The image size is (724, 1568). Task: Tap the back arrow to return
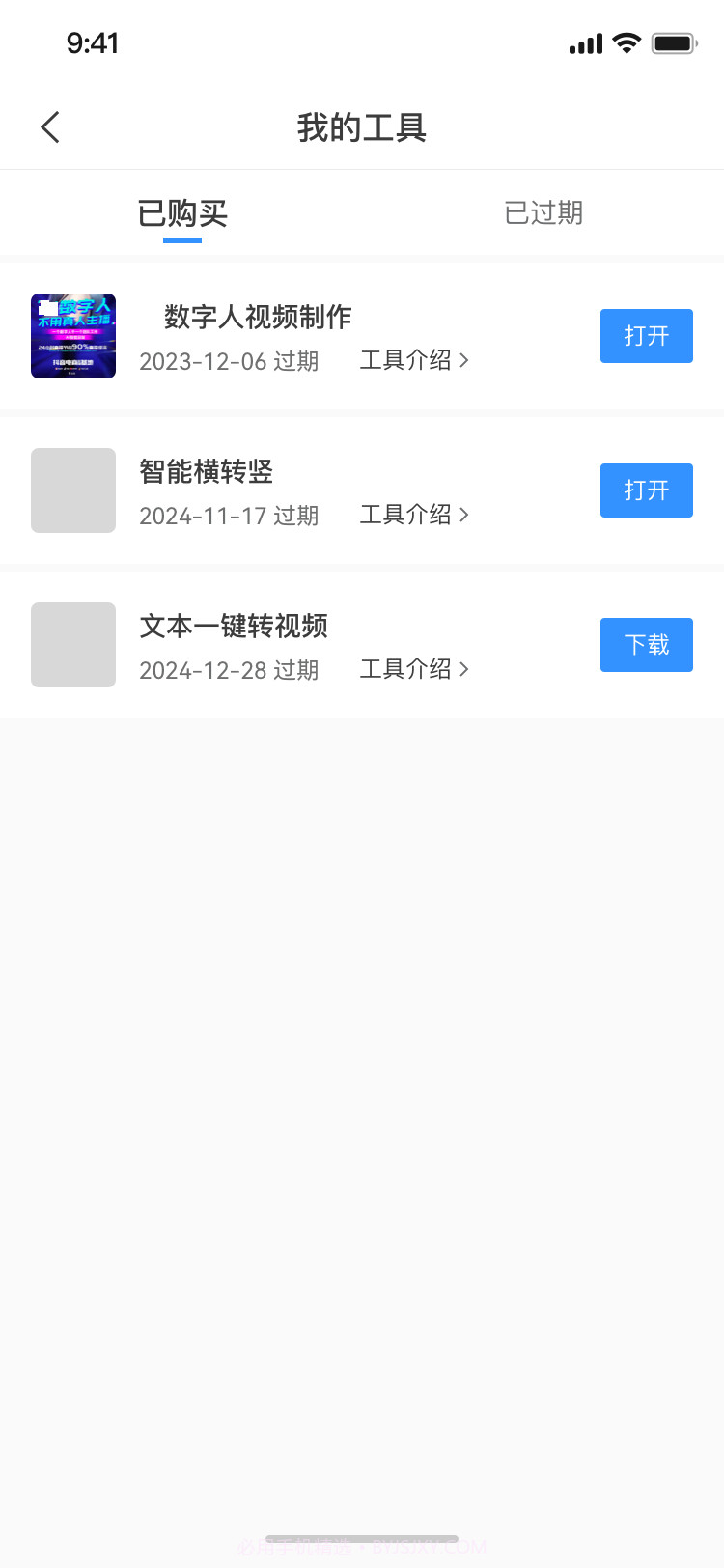click(x=50, y=126)
